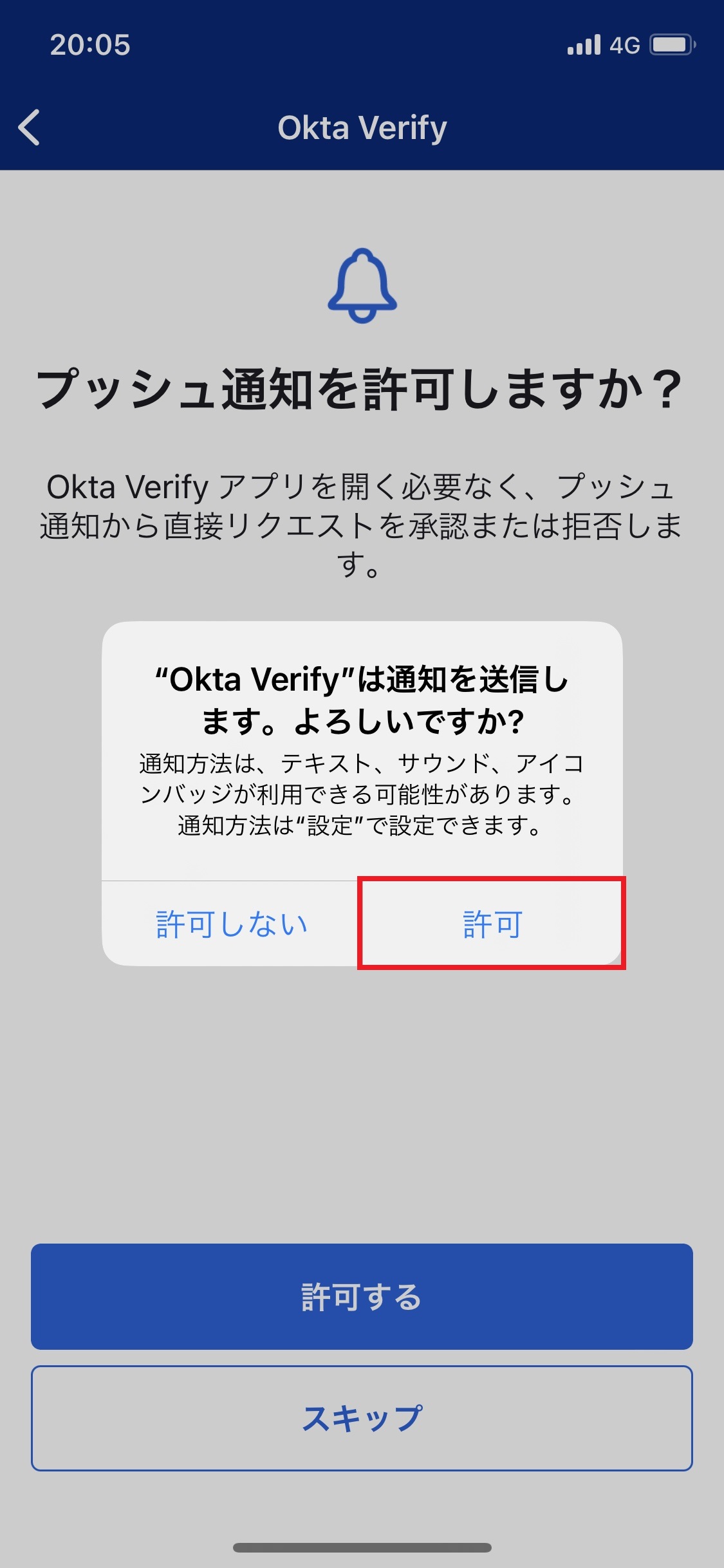
Task: Select the スキップ button
Action: click(x=362, y=1417)
